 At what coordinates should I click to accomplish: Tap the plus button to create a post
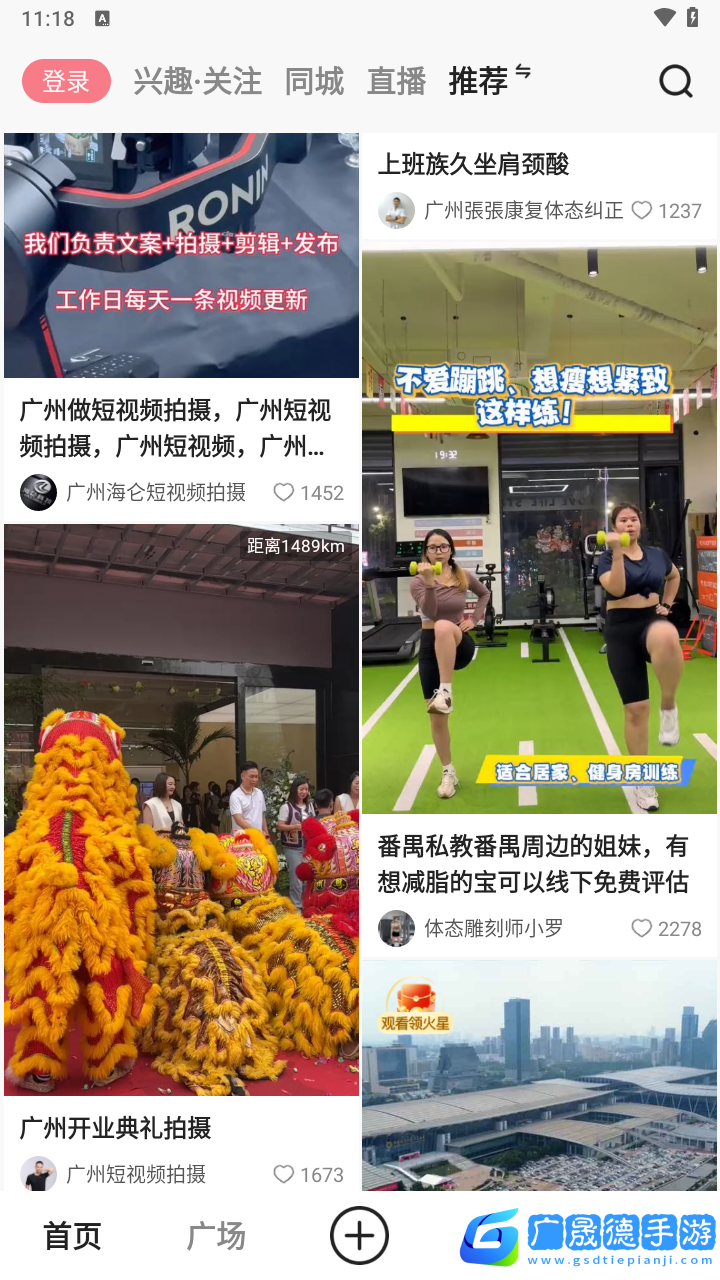click(359, 1235)
